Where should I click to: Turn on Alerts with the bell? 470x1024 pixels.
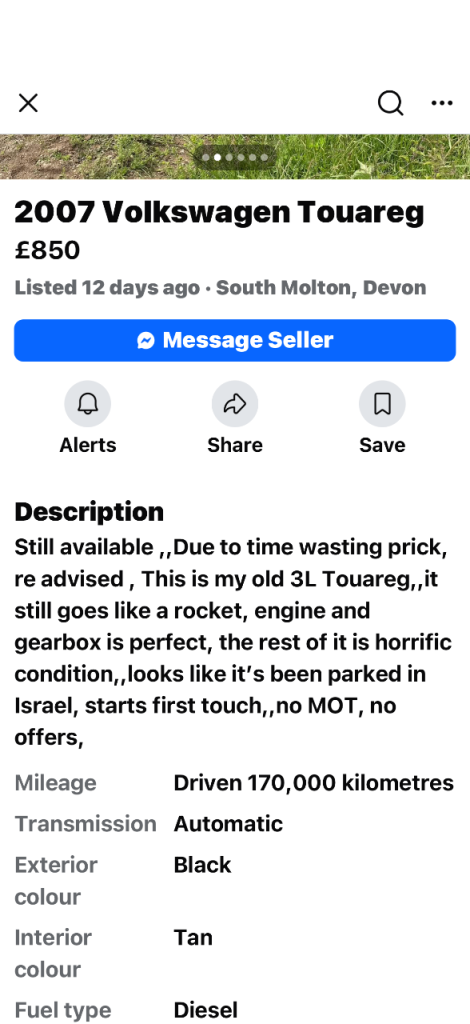click(x=87, y=404)
